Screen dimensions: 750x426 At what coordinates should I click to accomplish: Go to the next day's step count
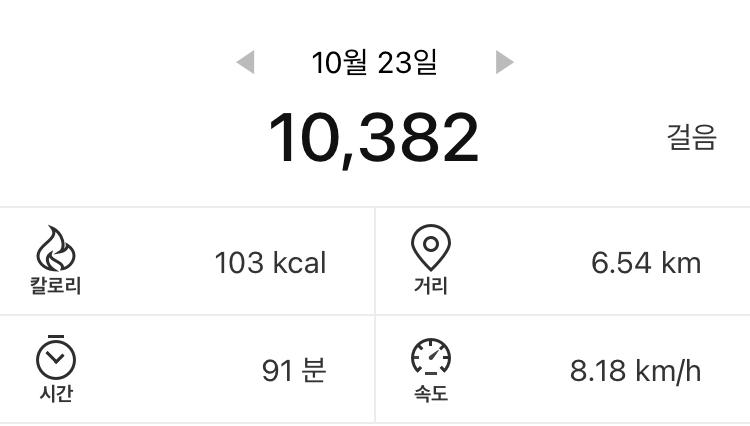click(x=504, y=63)
